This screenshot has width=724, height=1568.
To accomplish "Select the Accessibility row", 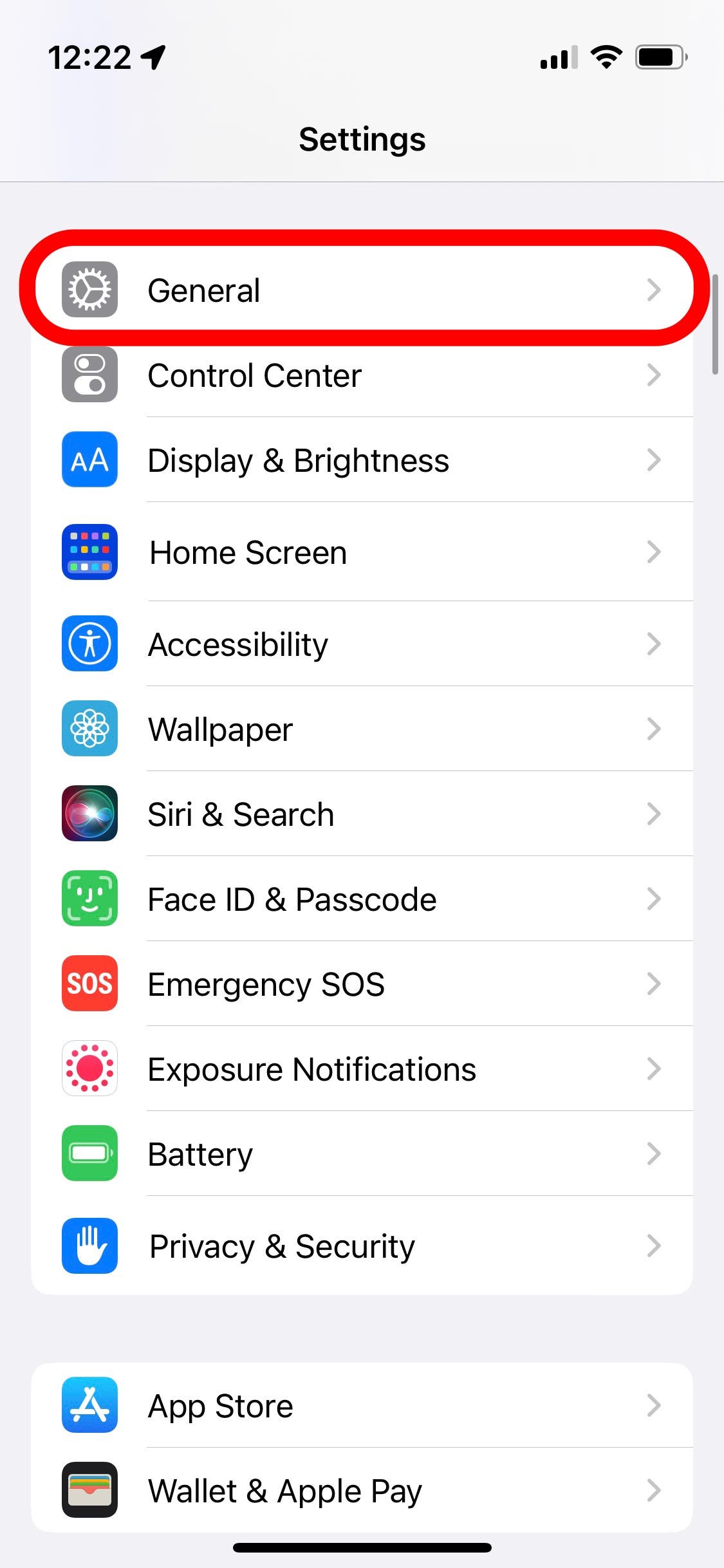I will (360, 644).
